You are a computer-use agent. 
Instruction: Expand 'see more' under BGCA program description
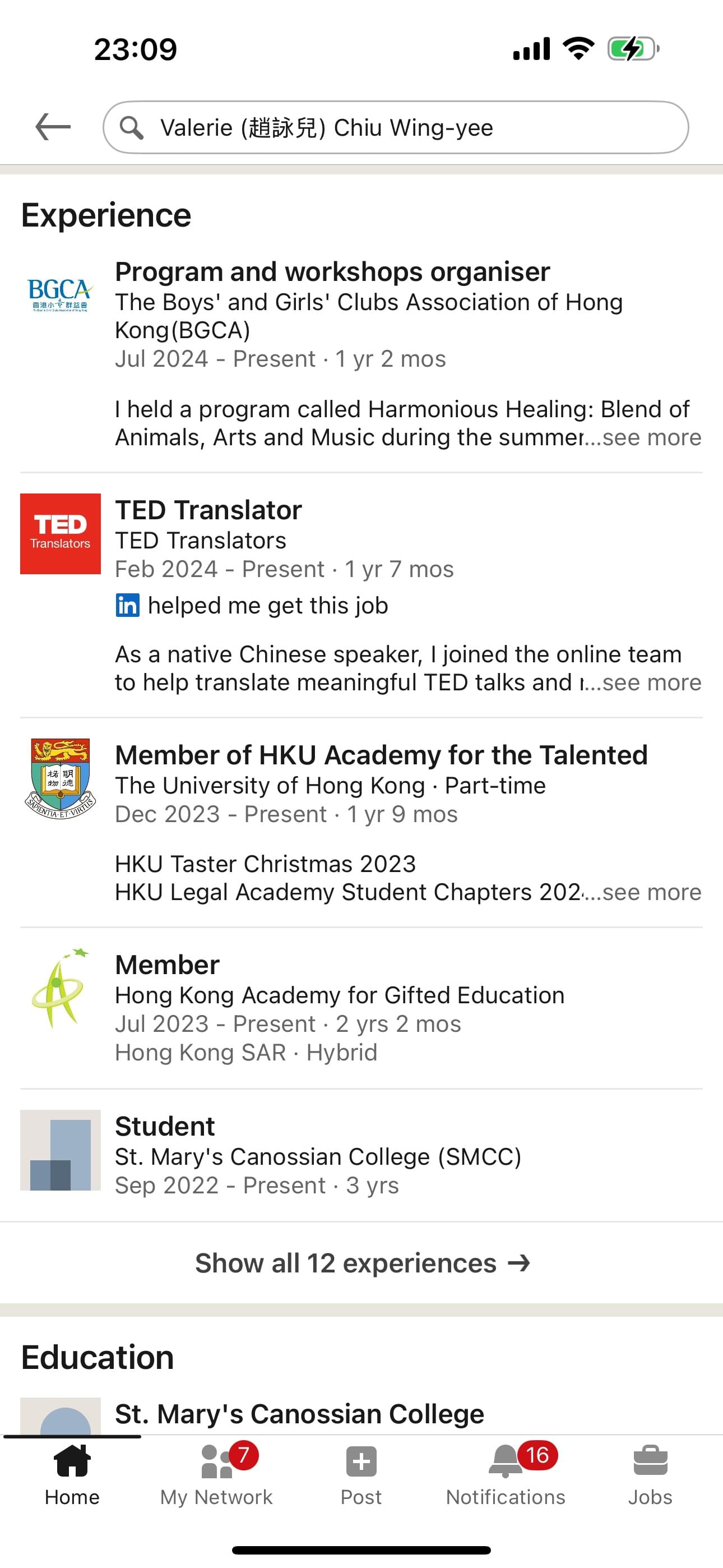point(651,437)
